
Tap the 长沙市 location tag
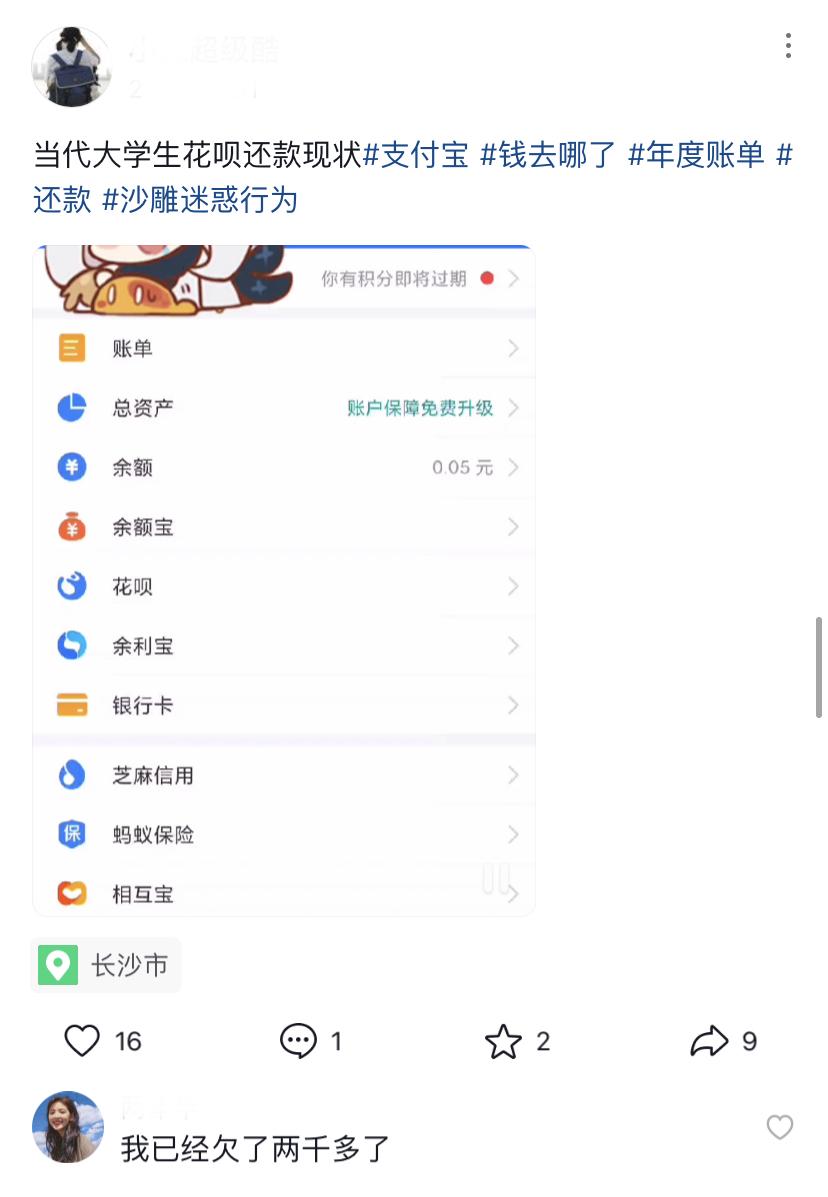point(106,965)
